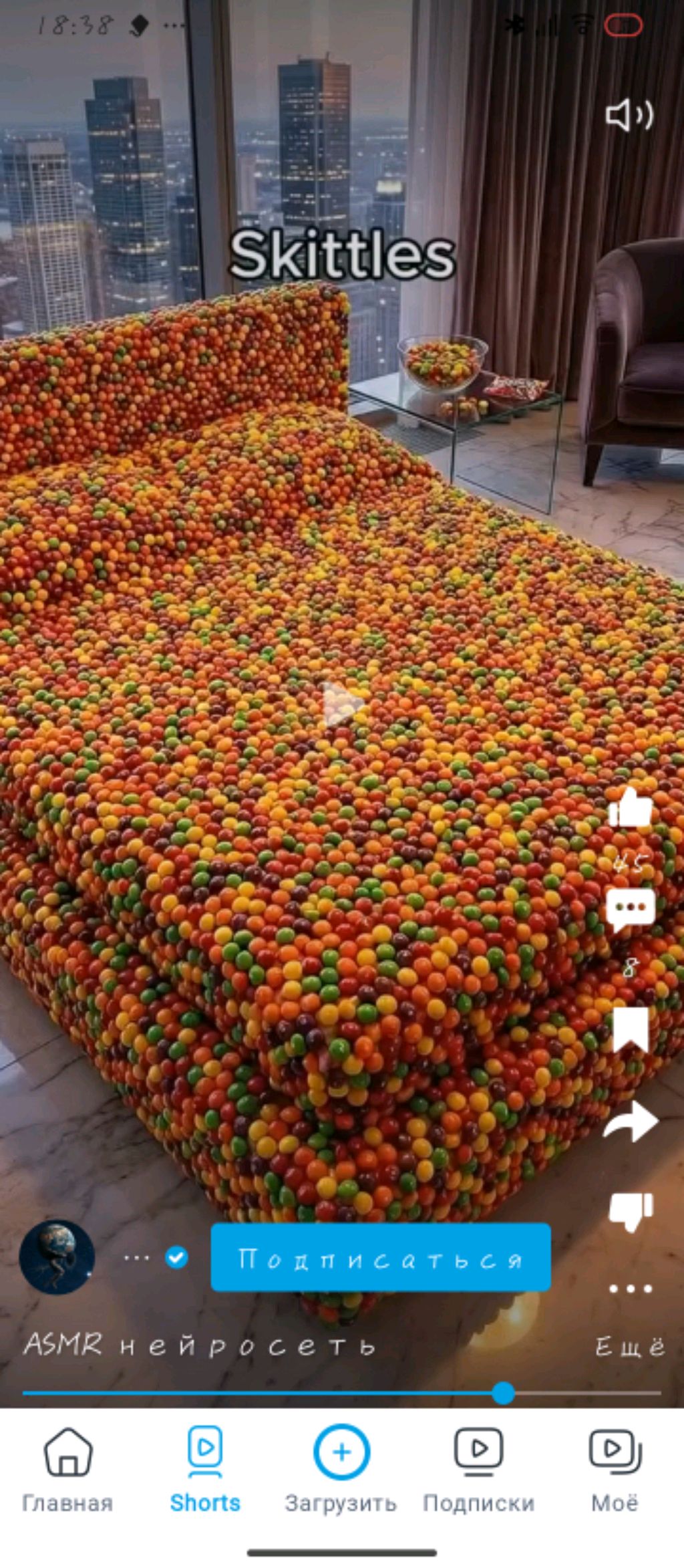This screenshot has width=684, height=1568.
Task: Resume playback with the play button
Action: pos(343,704)
